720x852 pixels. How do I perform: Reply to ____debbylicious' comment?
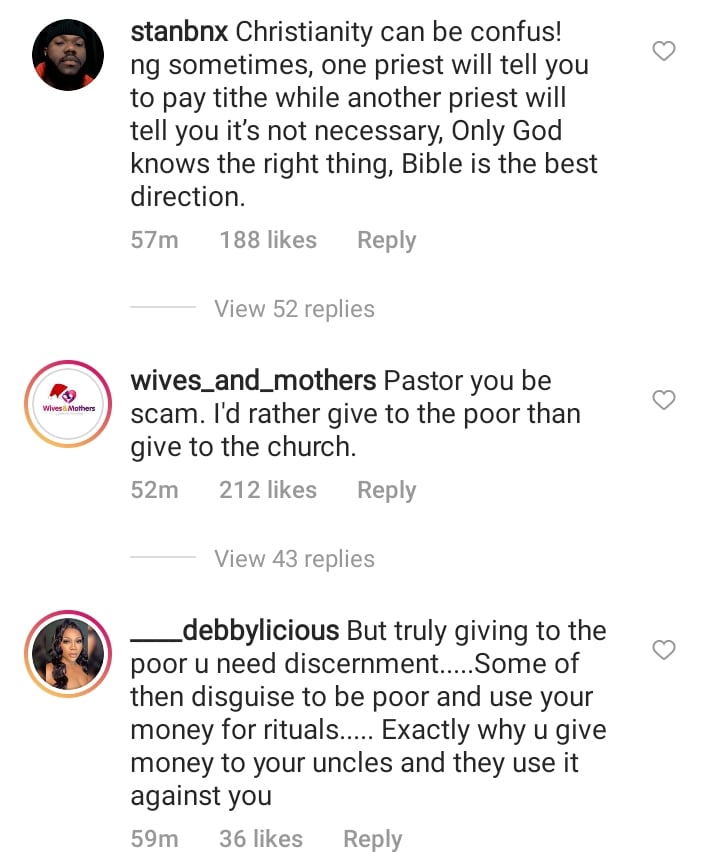pos(372,839)
